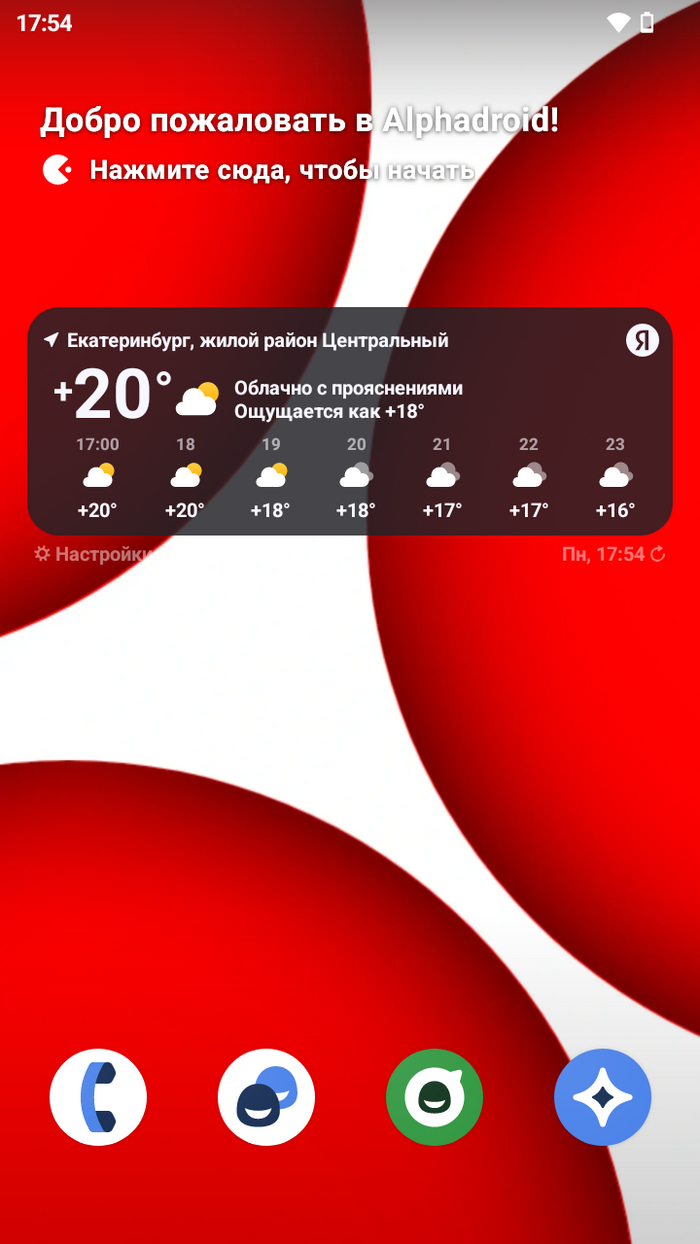Launch the Phone dialer app

click(98, 1097)
